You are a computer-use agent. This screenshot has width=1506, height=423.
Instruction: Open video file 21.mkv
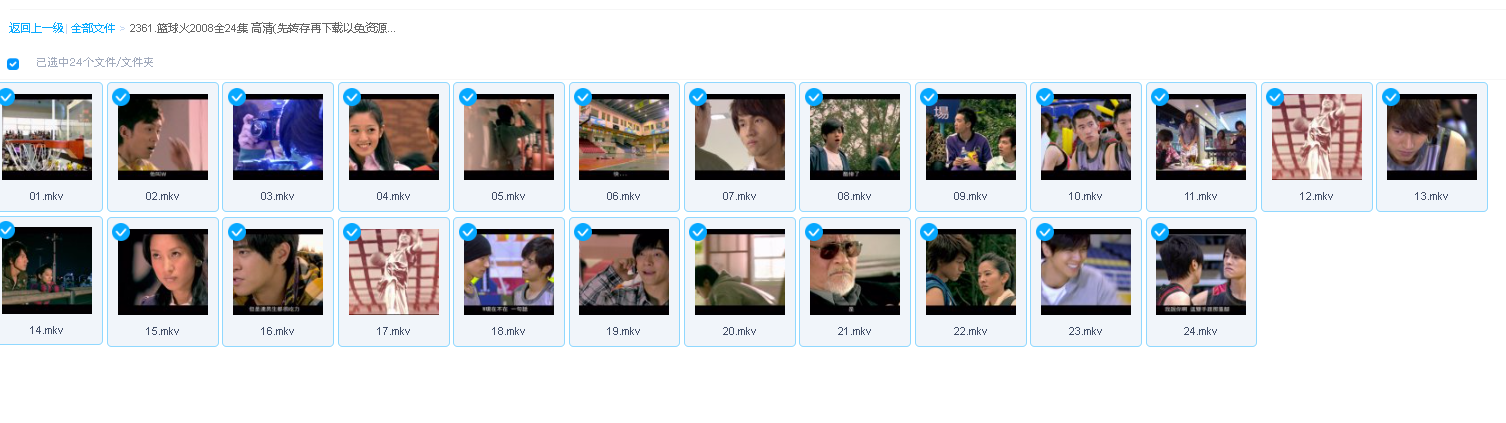point(855,272)
